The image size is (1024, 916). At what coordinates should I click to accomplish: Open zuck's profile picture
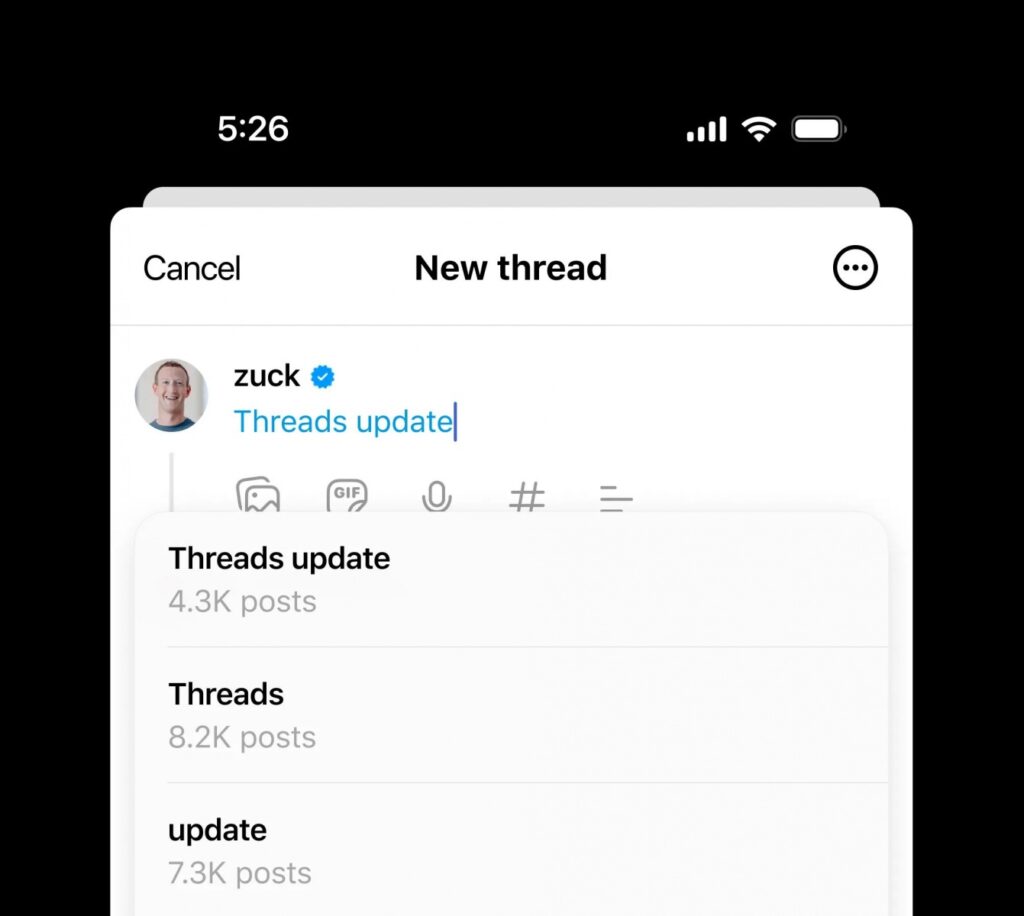(171, 395)
